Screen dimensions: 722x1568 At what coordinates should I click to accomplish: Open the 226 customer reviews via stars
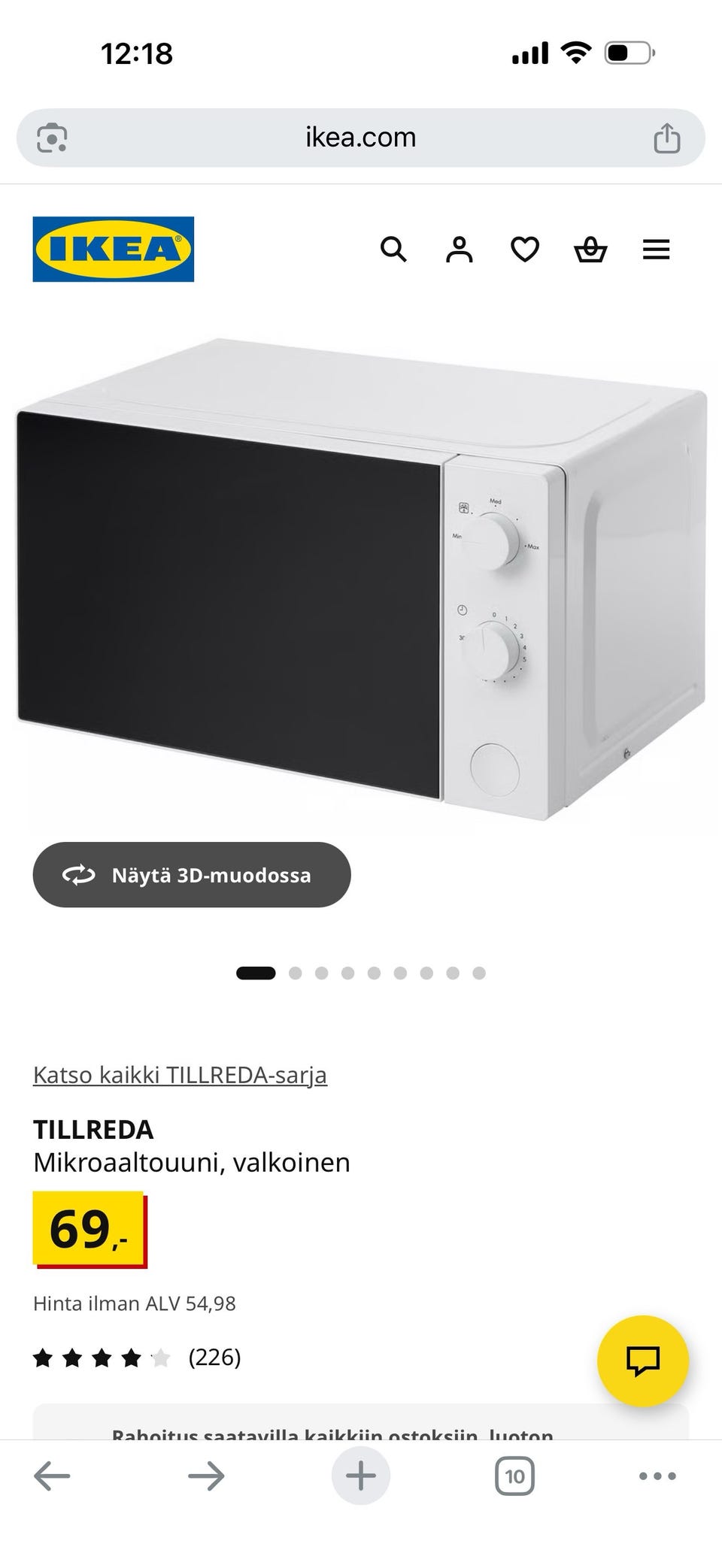tap(135, 1358)
